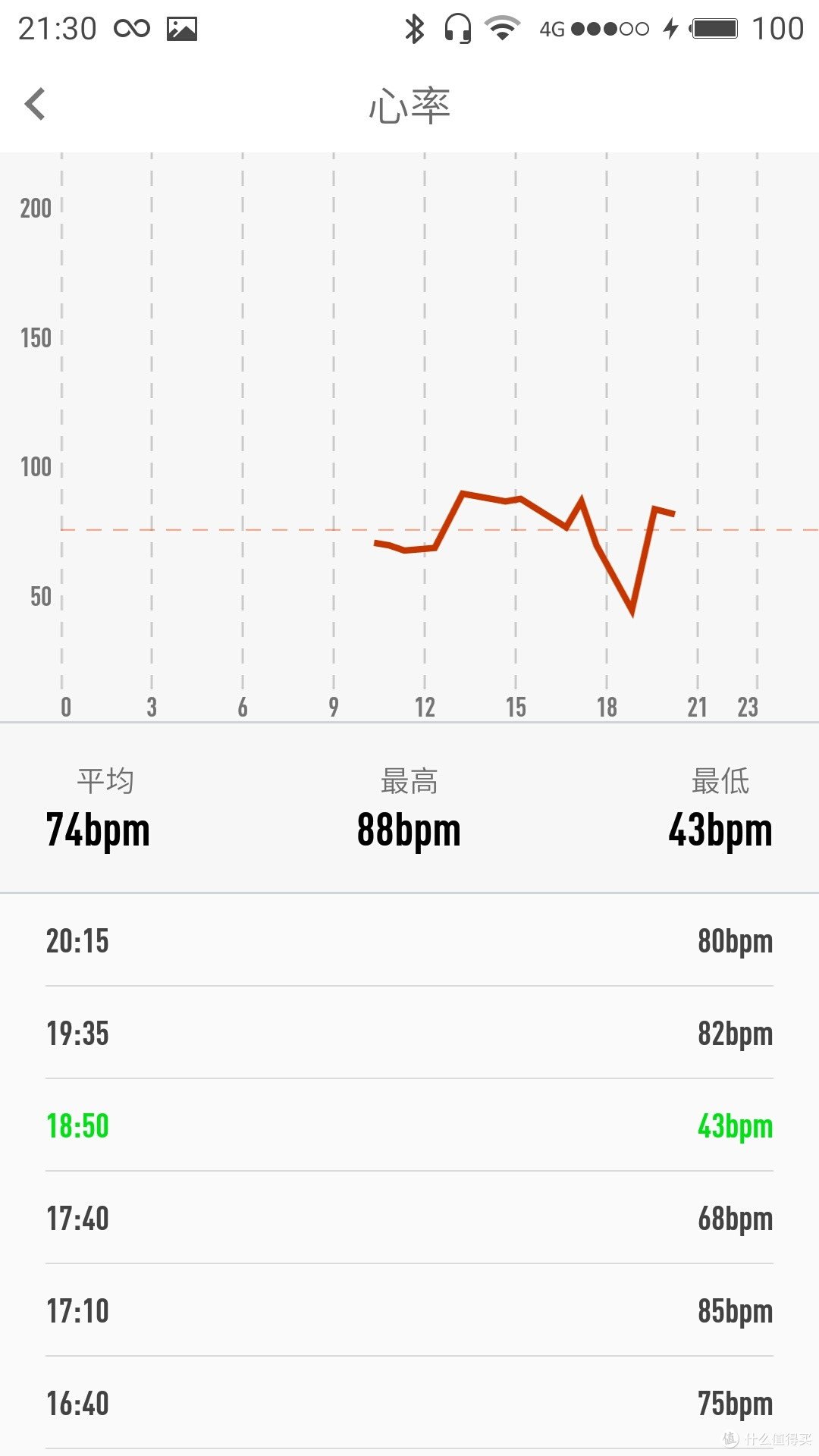Screen dimensions: 819x1456
Task: Tap the highlighted 18:50 lowest reading
Action: [409, 1125]
